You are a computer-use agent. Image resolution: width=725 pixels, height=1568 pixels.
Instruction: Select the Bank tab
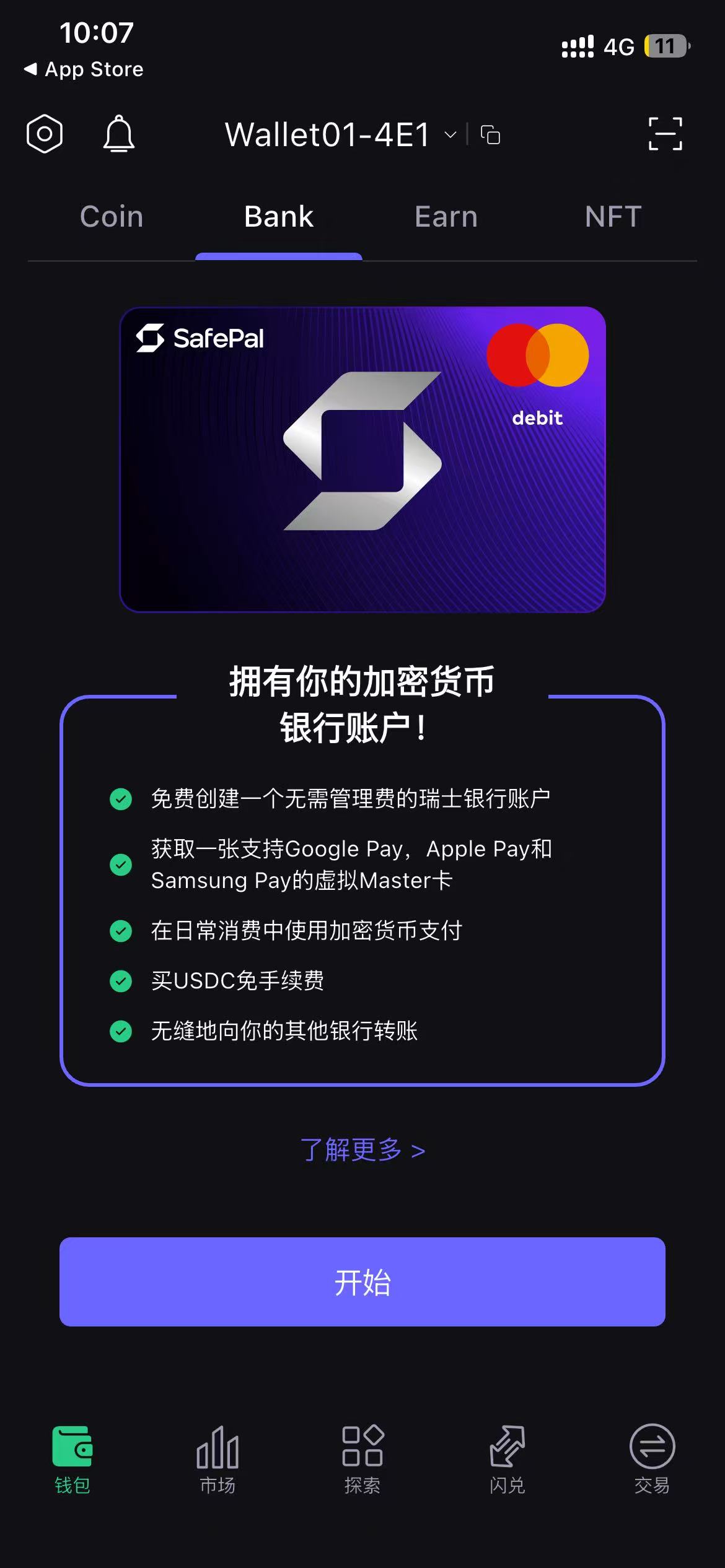tap(279, 217)
